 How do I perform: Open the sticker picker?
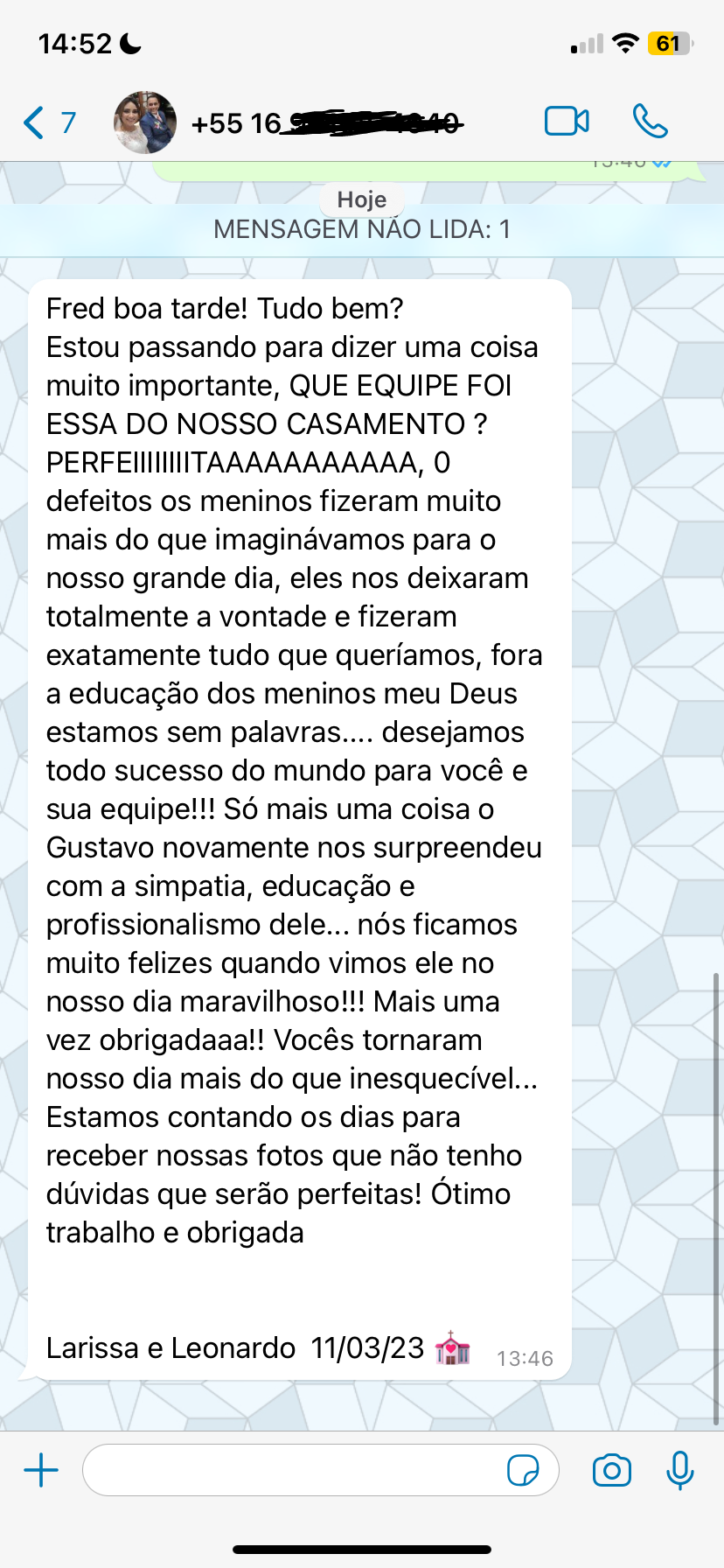[523, 1470]
